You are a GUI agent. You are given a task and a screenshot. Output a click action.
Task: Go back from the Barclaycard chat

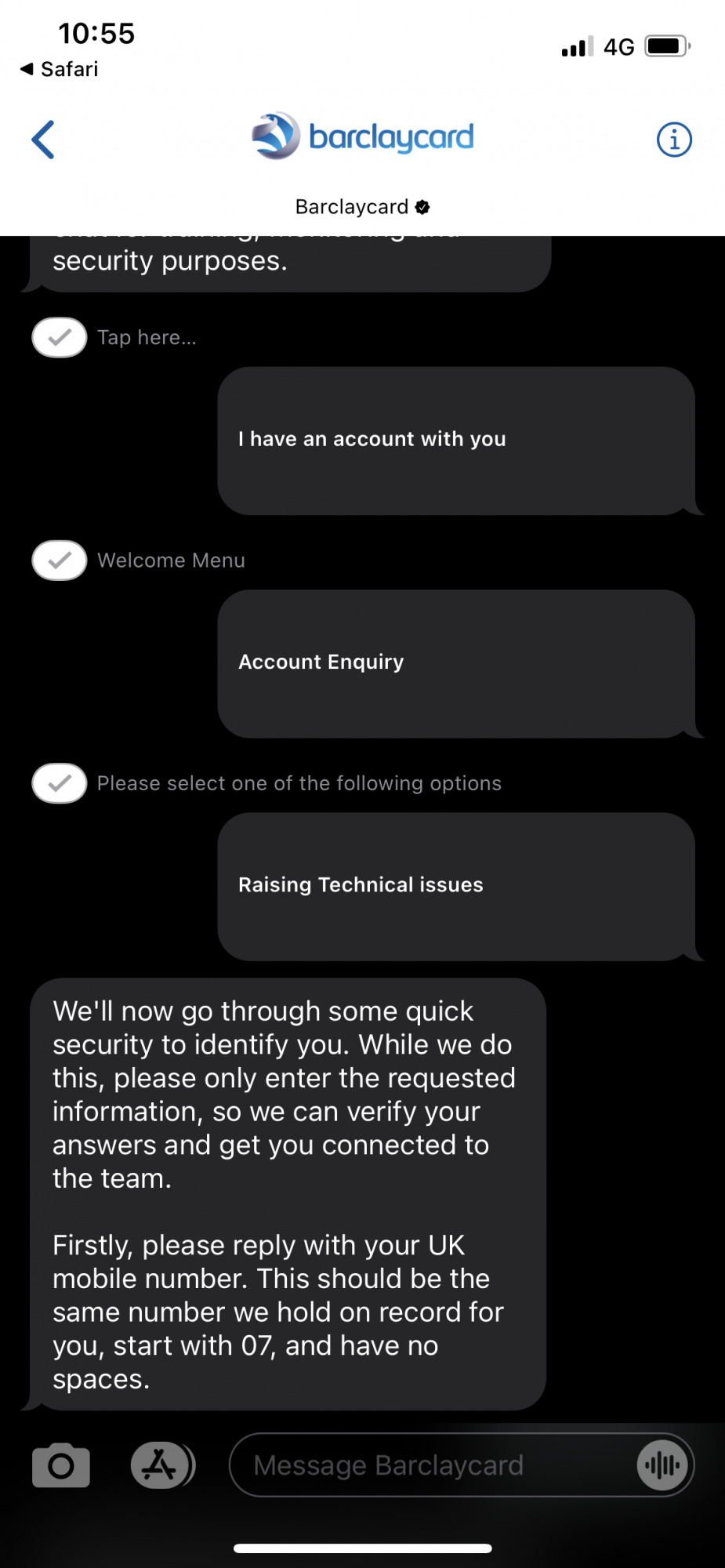click(44, 140)
